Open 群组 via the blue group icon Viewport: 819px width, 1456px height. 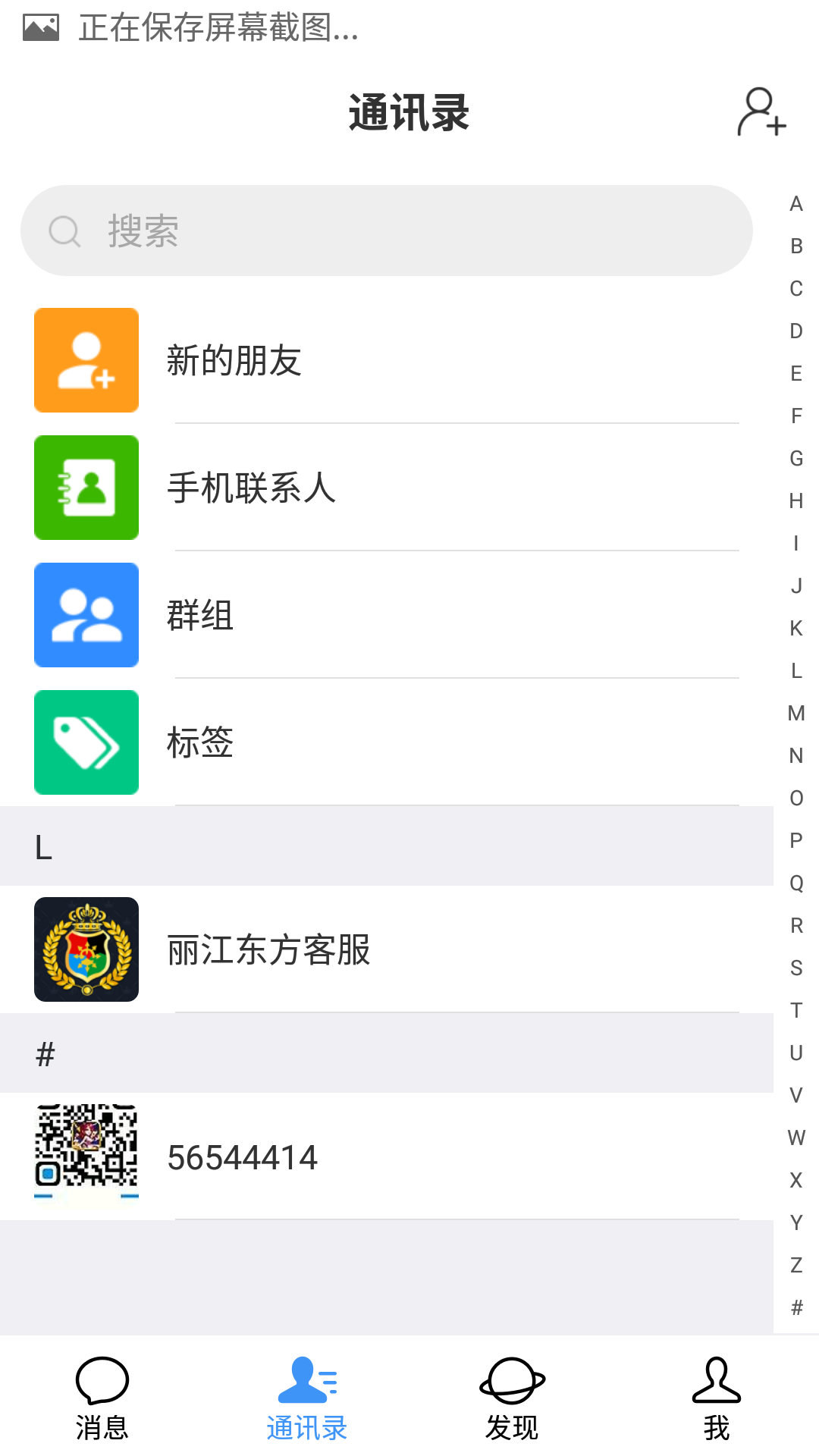tap(86, 614)
